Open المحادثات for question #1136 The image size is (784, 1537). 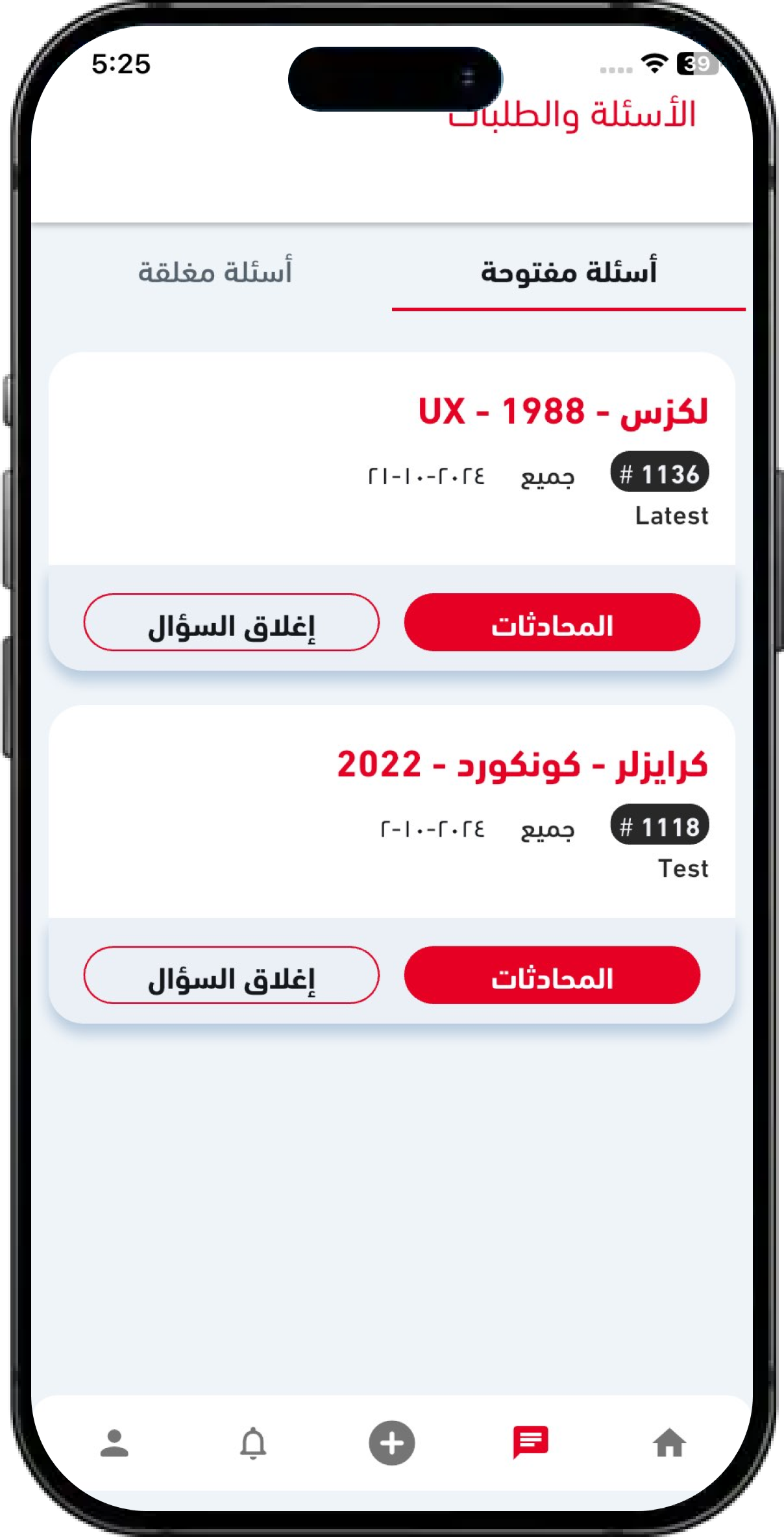point(552,622)
